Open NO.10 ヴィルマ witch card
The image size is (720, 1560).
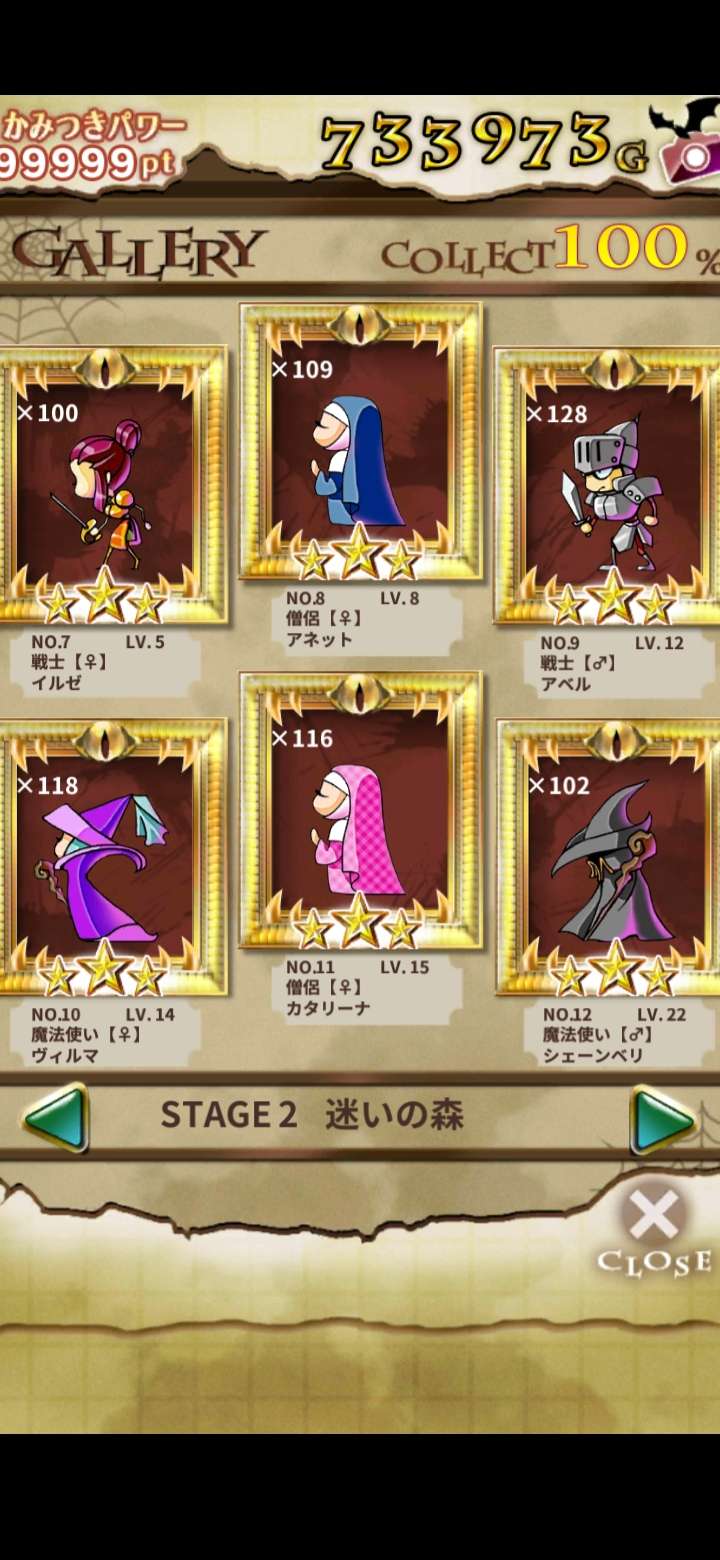[x=106, y=858]
